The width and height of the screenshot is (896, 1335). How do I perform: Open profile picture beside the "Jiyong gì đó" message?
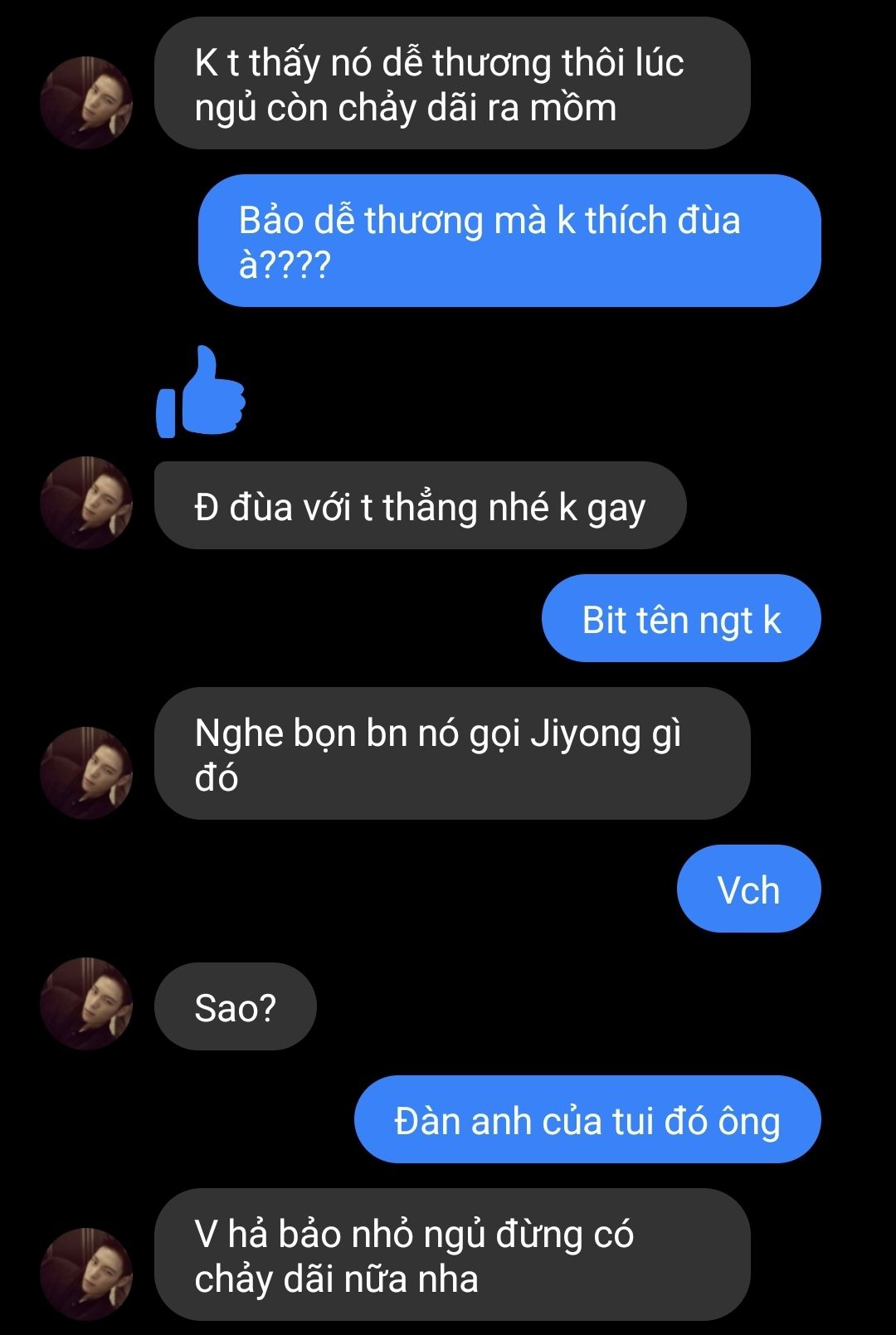click(86, 773)
